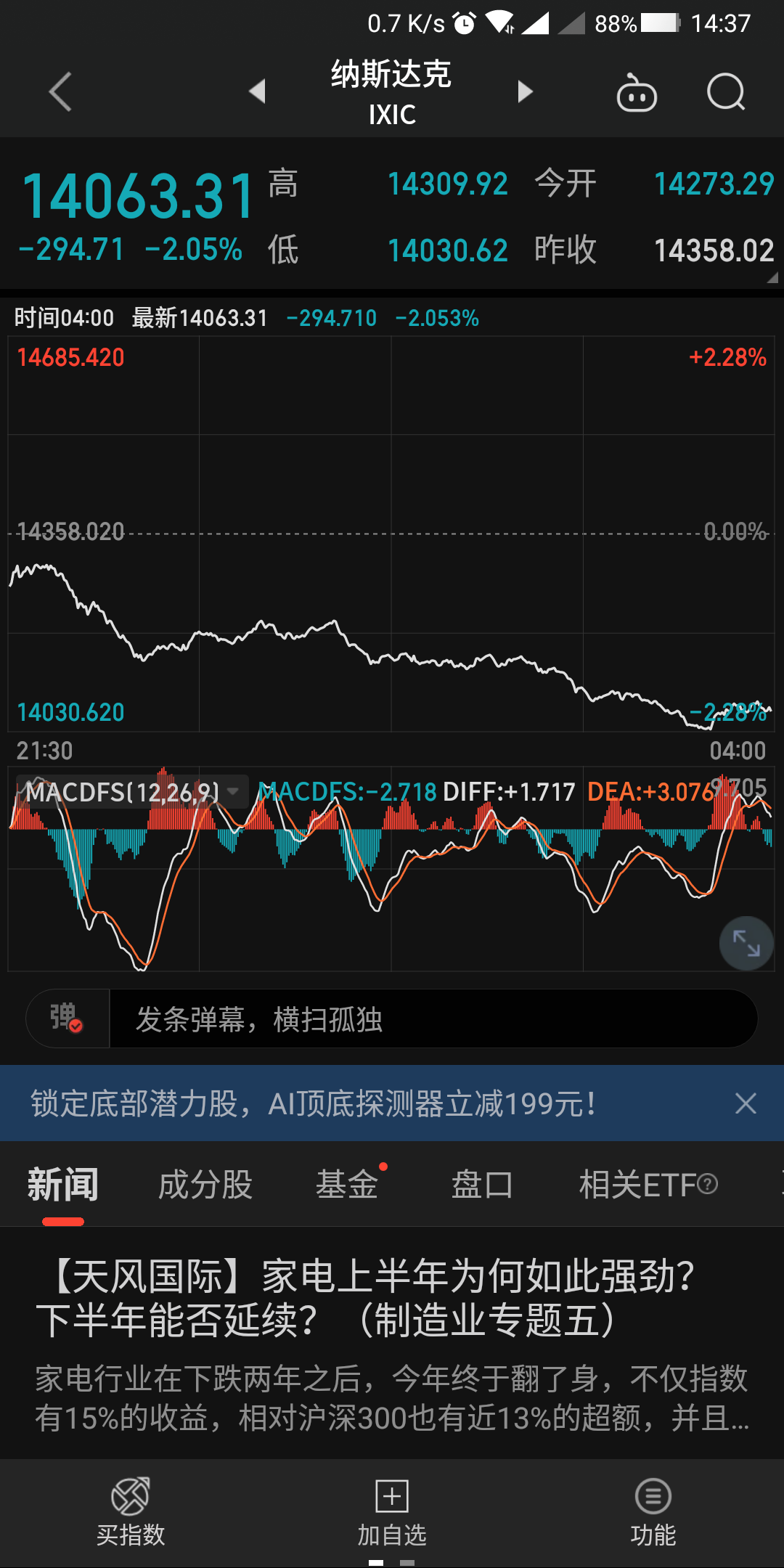Switch to the next index with right triangle
784x1568 pixels.
tap(525, 92)
